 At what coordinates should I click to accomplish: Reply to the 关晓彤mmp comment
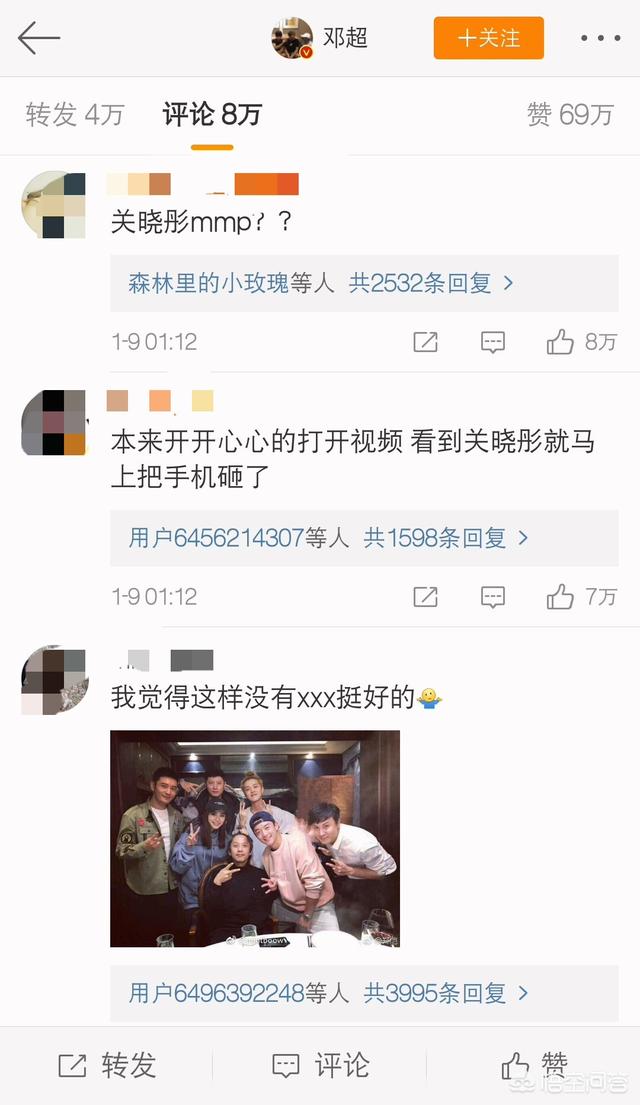click(493, 342)
